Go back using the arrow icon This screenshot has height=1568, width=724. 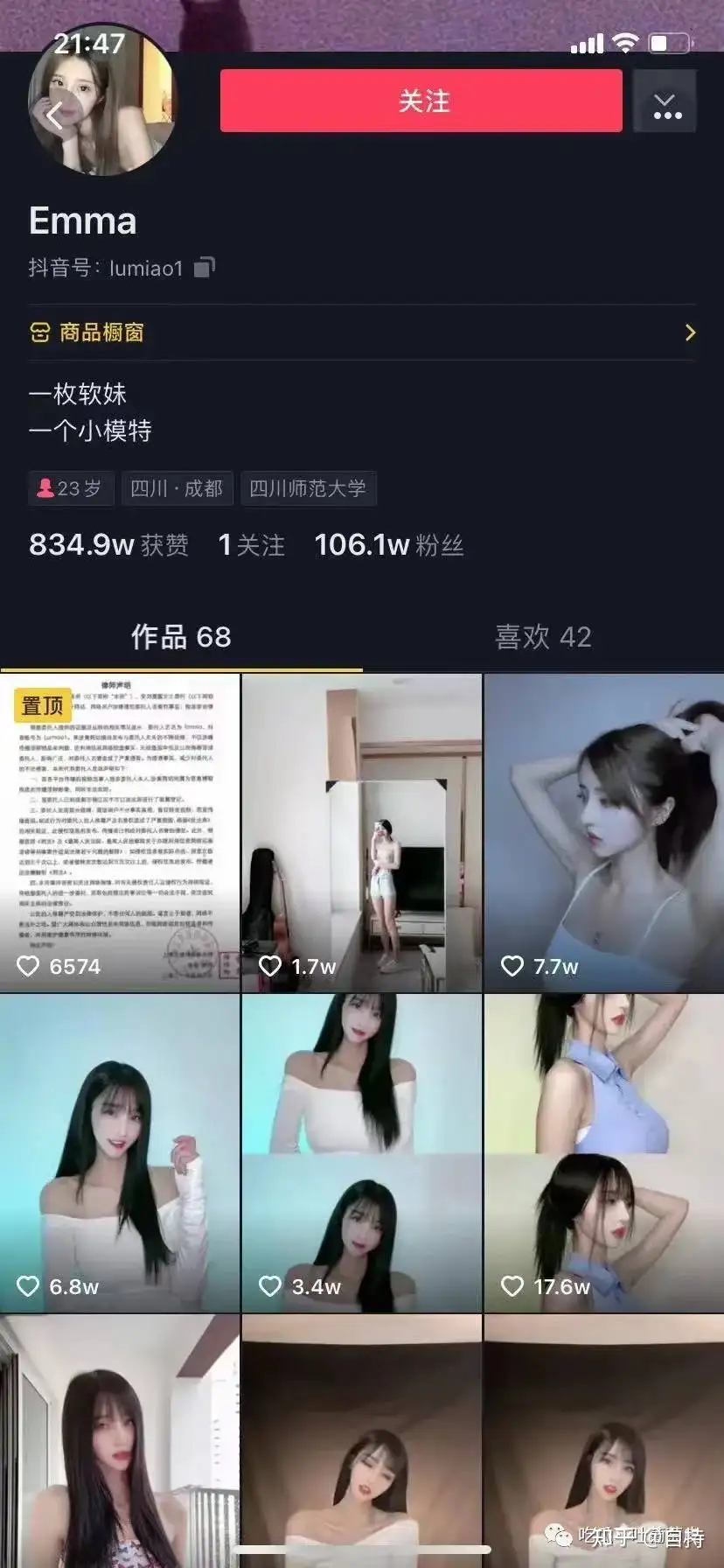[55, 115]
